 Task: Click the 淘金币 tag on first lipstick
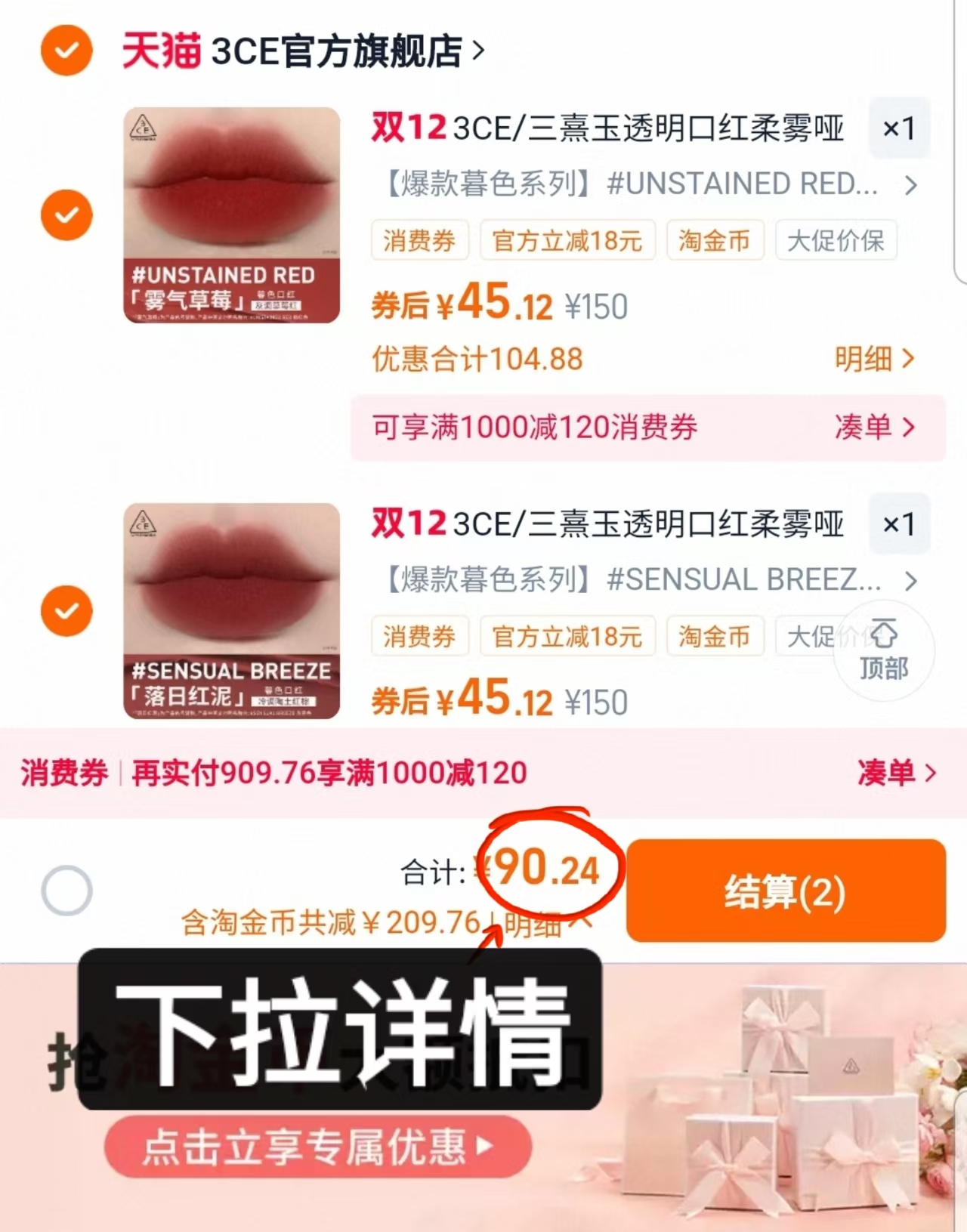(715, 240)
